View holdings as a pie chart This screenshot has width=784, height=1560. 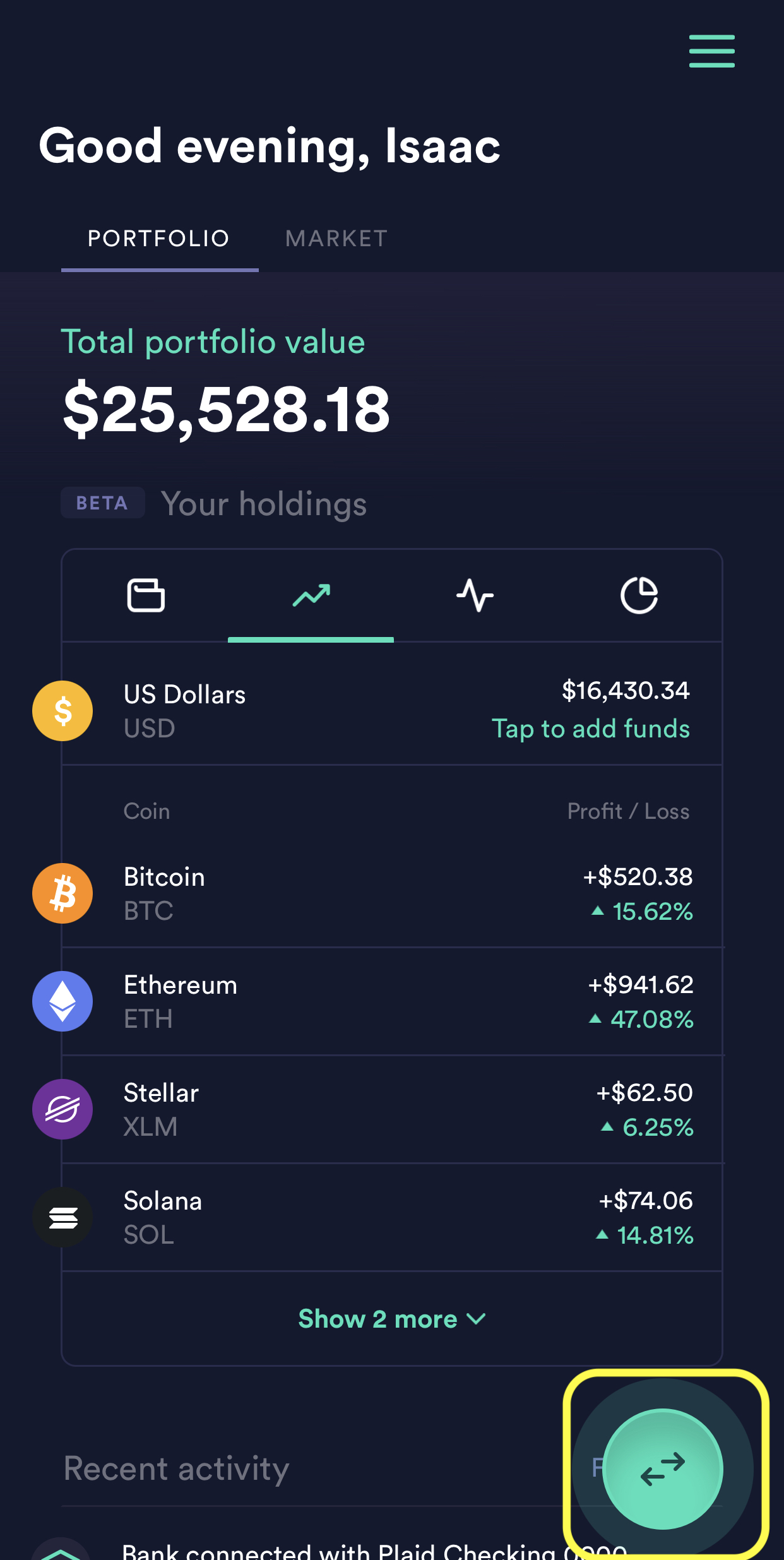639,595
